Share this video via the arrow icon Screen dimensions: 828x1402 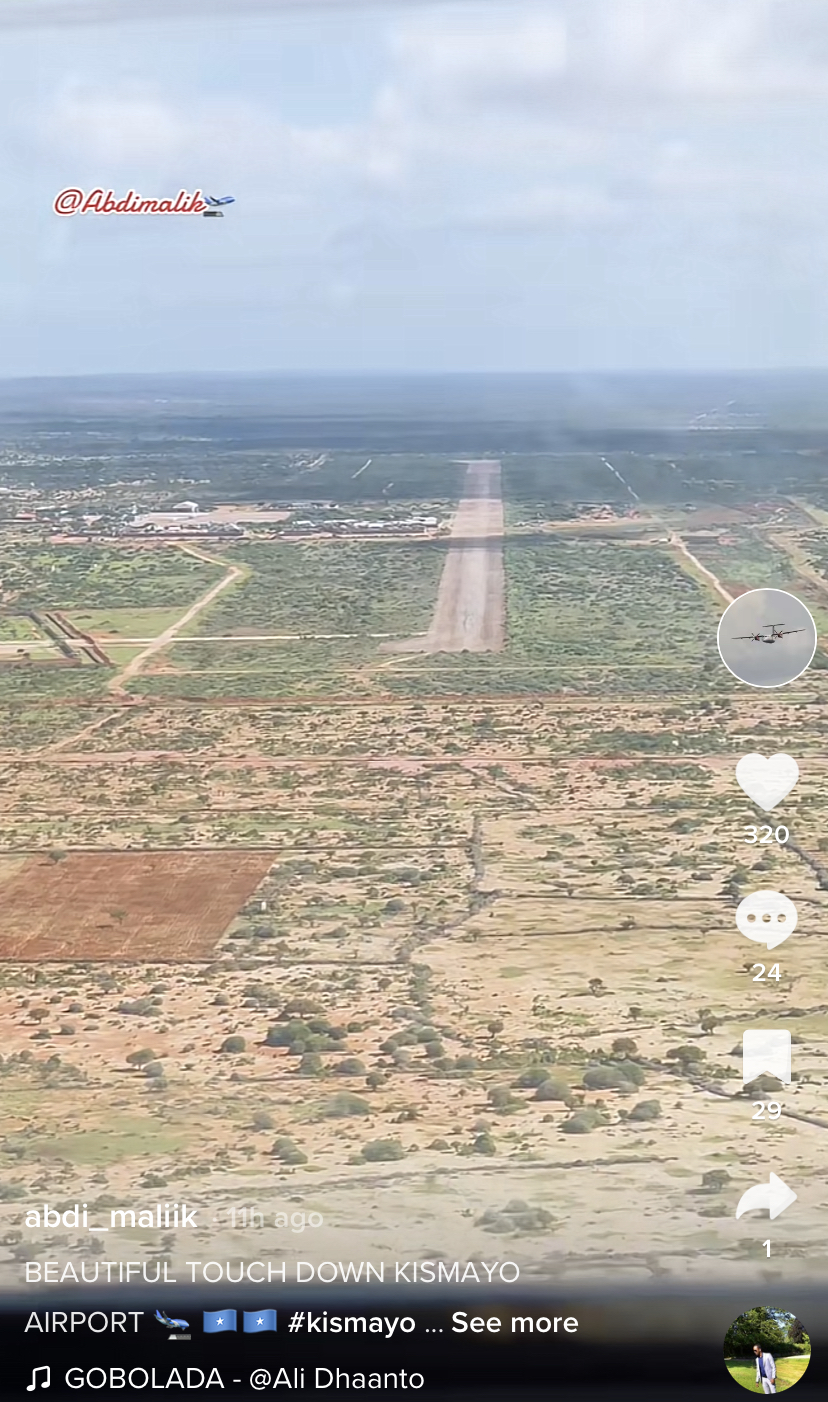[767, 1197]
